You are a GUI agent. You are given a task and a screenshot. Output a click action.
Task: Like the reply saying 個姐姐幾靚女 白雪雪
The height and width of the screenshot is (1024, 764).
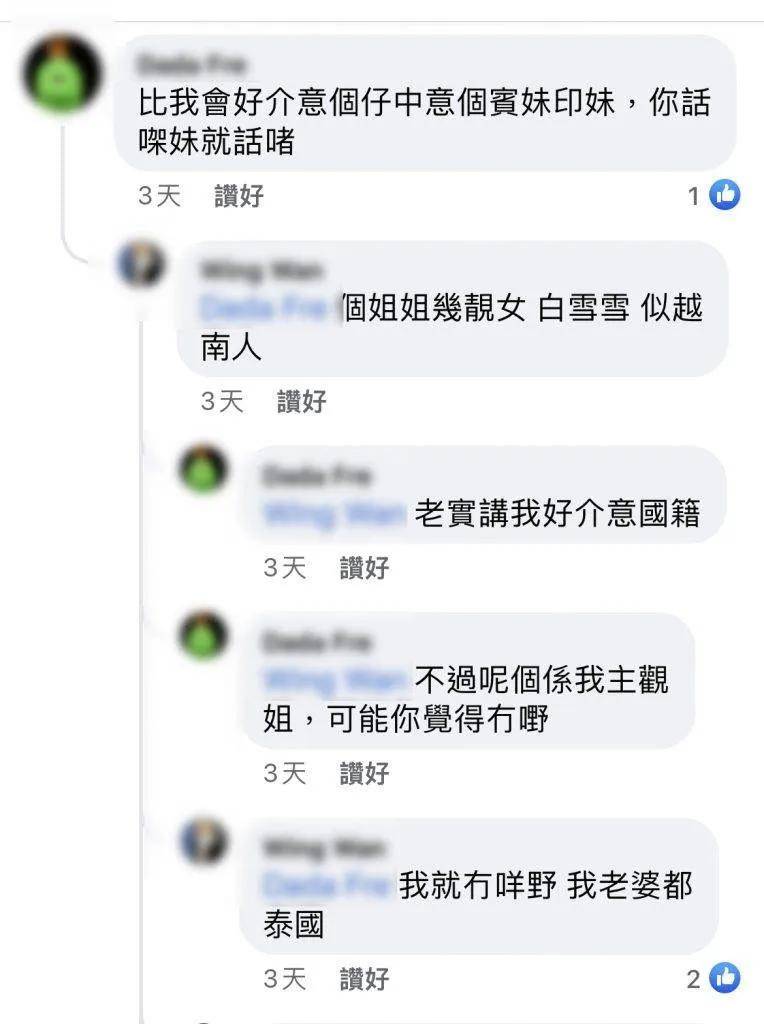pyautogui.click(x=302, y=402)
